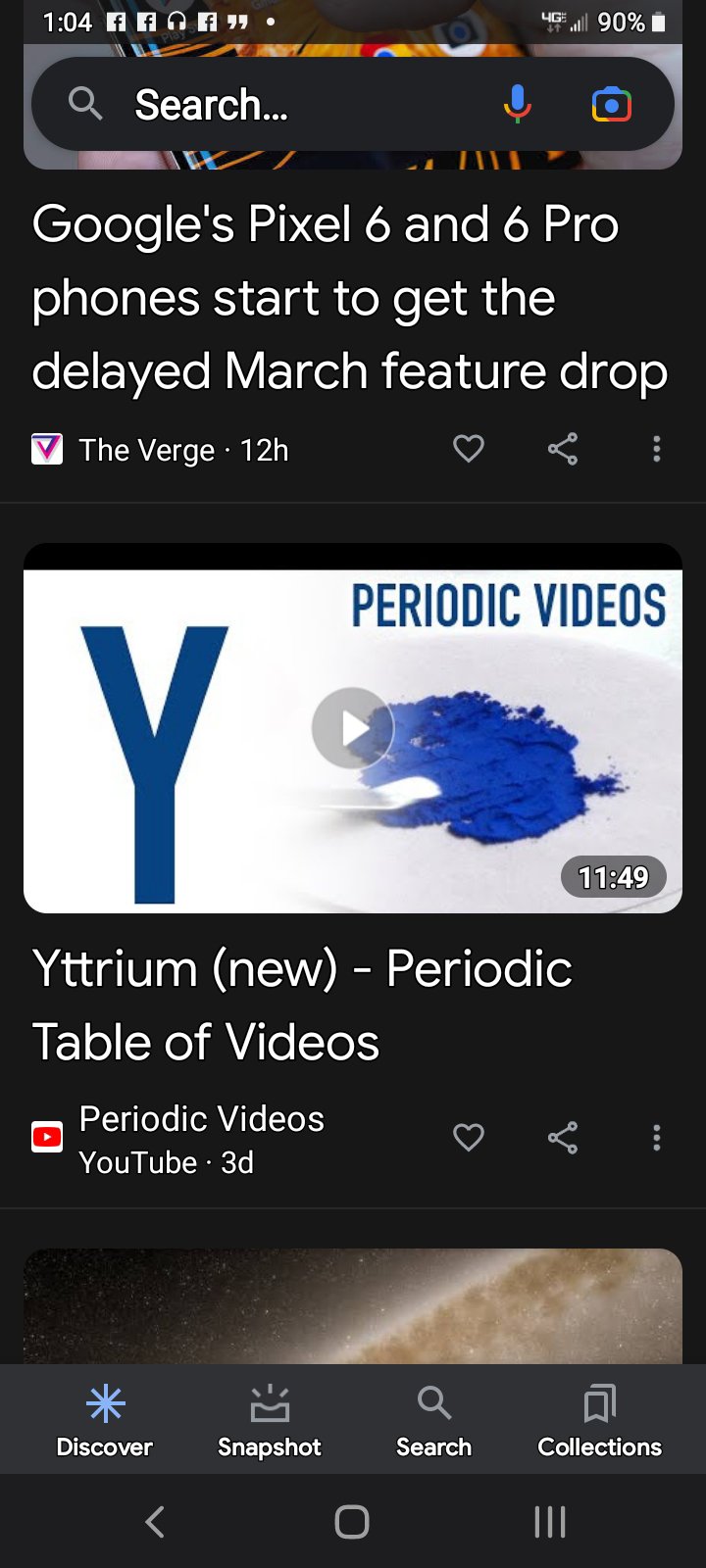This screenshot has width=706, height=1568.
Task: Switch to the Collections tab
Action: pyautogui.click(x=599, y=1420)
